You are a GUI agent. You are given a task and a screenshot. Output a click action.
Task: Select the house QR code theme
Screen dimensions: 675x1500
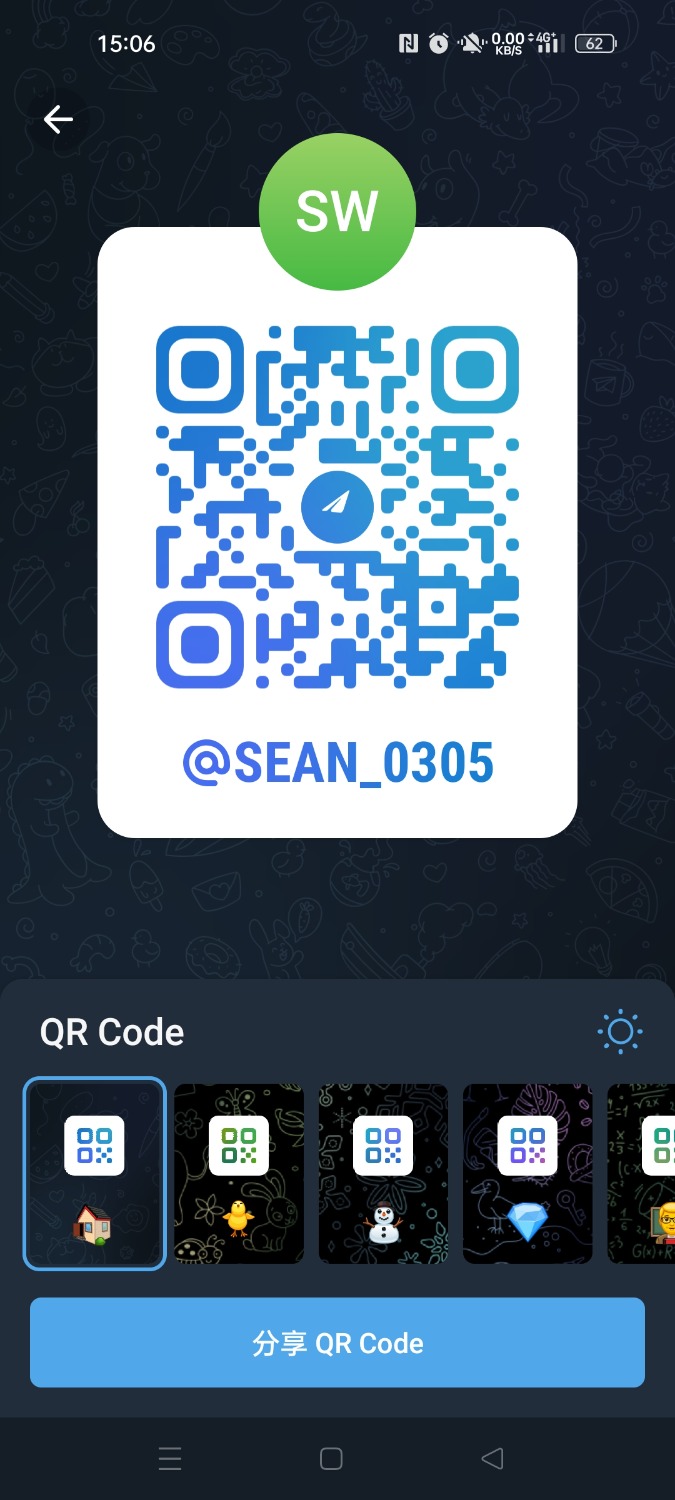pos(95,1173)
